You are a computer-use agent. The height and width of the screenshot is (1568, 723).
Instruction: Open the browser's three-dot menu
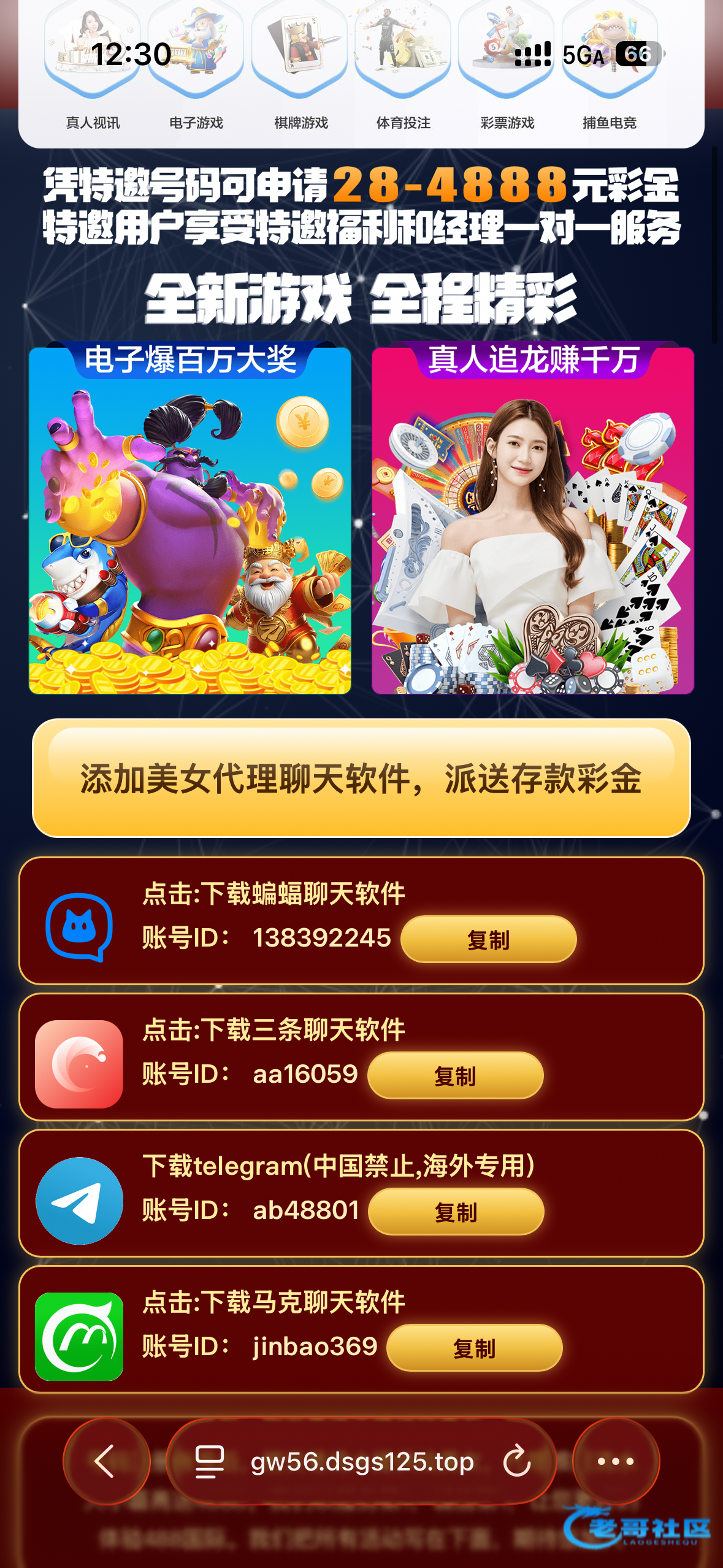(x=615, y=1461)
